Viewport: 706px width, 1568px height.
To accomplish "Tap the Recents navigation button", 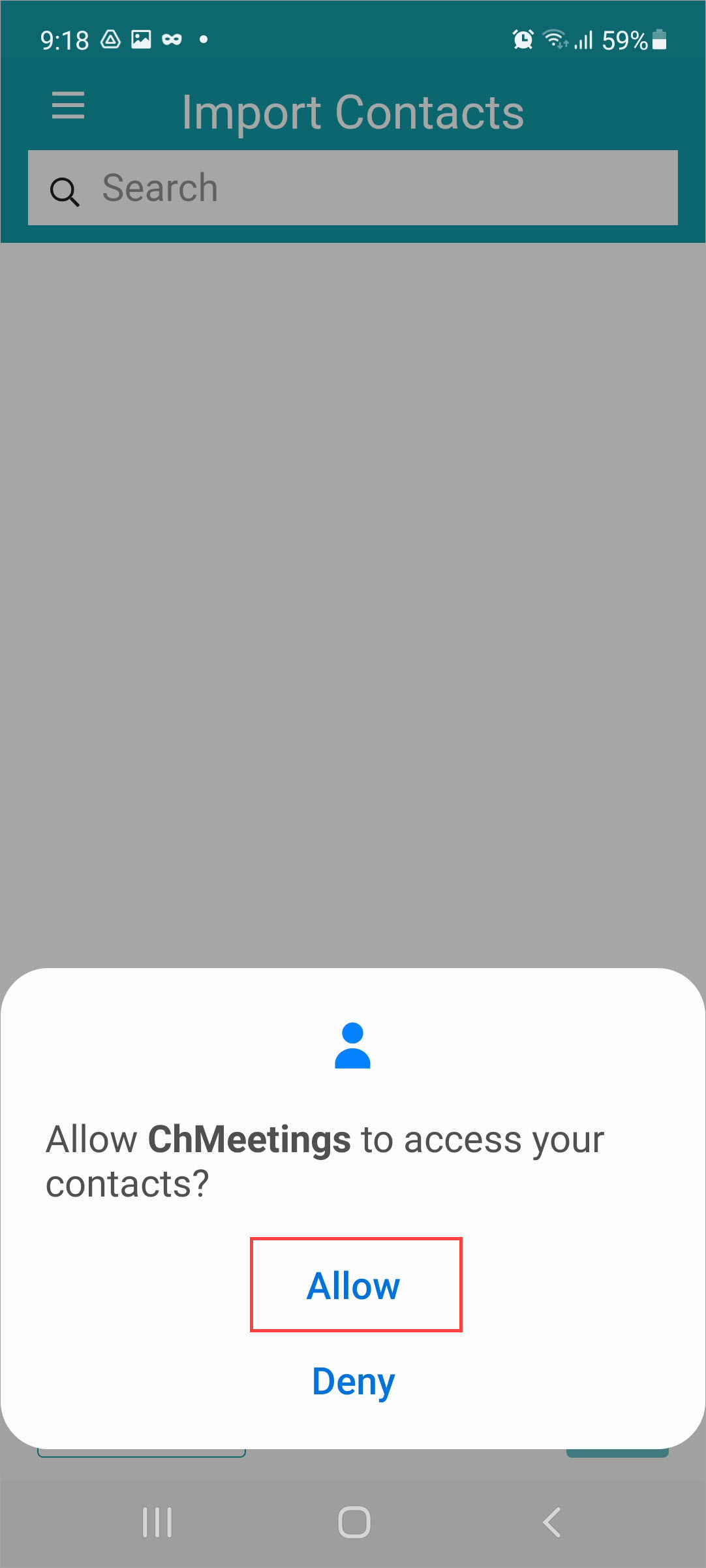I will tap(157, 1522).
